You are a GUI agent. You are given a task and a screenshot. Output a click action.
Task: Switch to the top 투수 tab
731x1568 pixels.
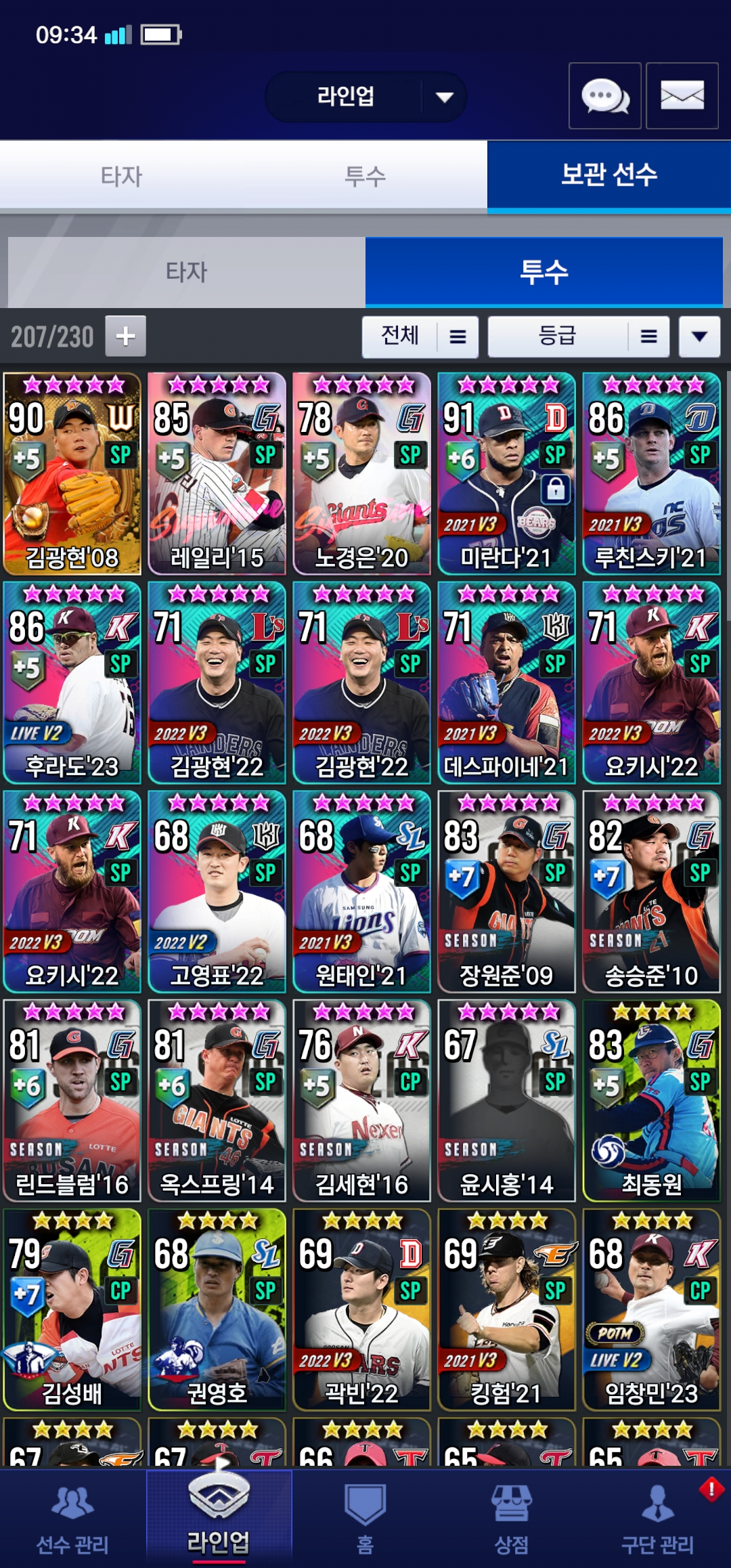(365, 176)
